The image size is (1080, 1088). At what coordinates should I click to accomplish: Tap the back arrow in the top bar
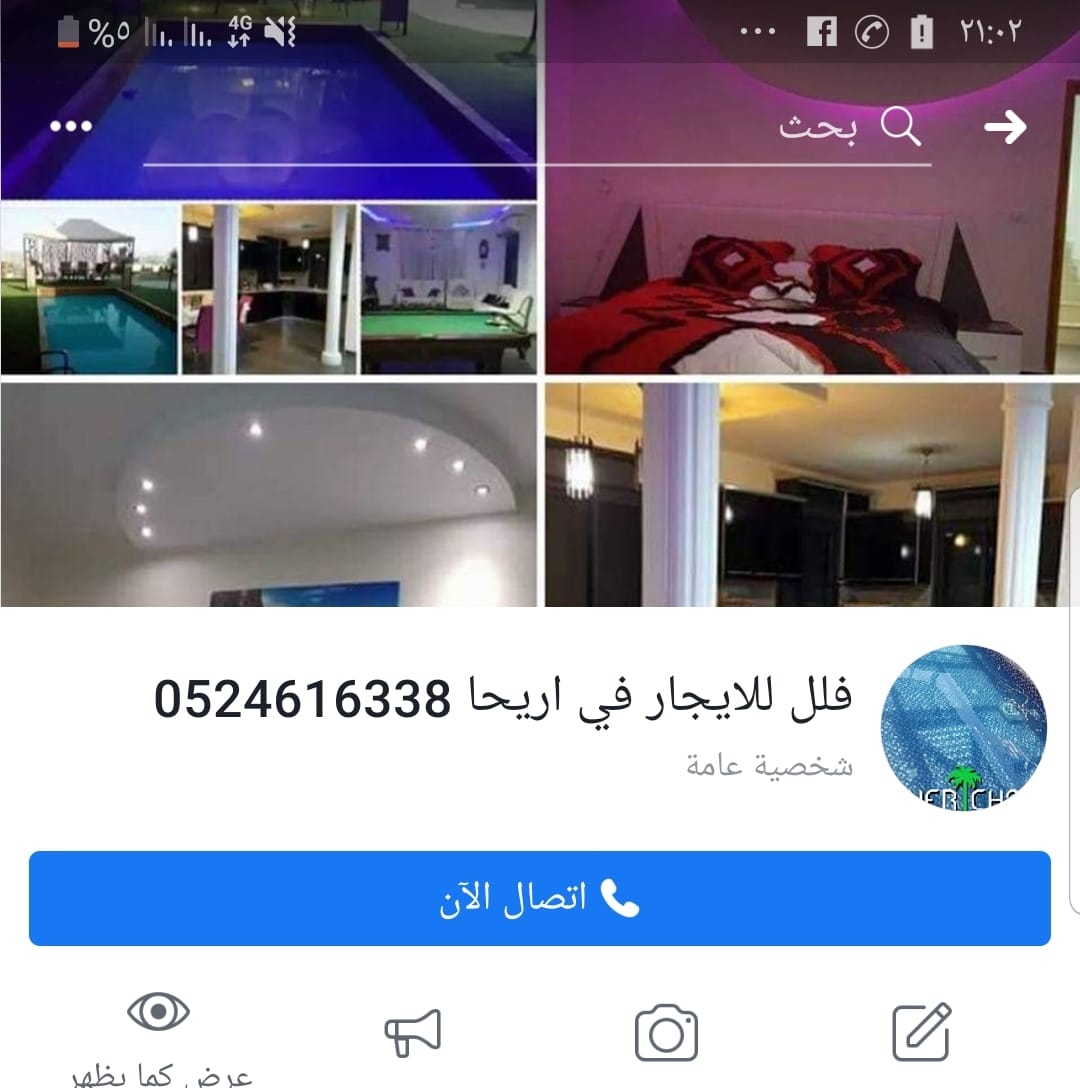point(1005,127)
